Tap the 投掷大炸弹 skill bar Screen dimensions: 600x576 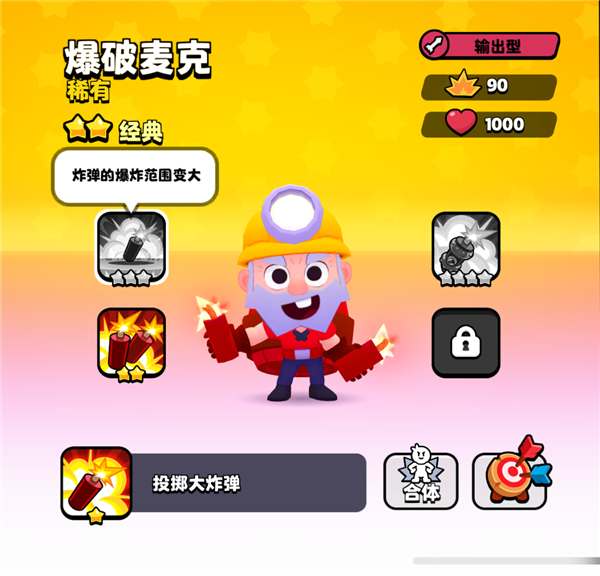point(247,483)
